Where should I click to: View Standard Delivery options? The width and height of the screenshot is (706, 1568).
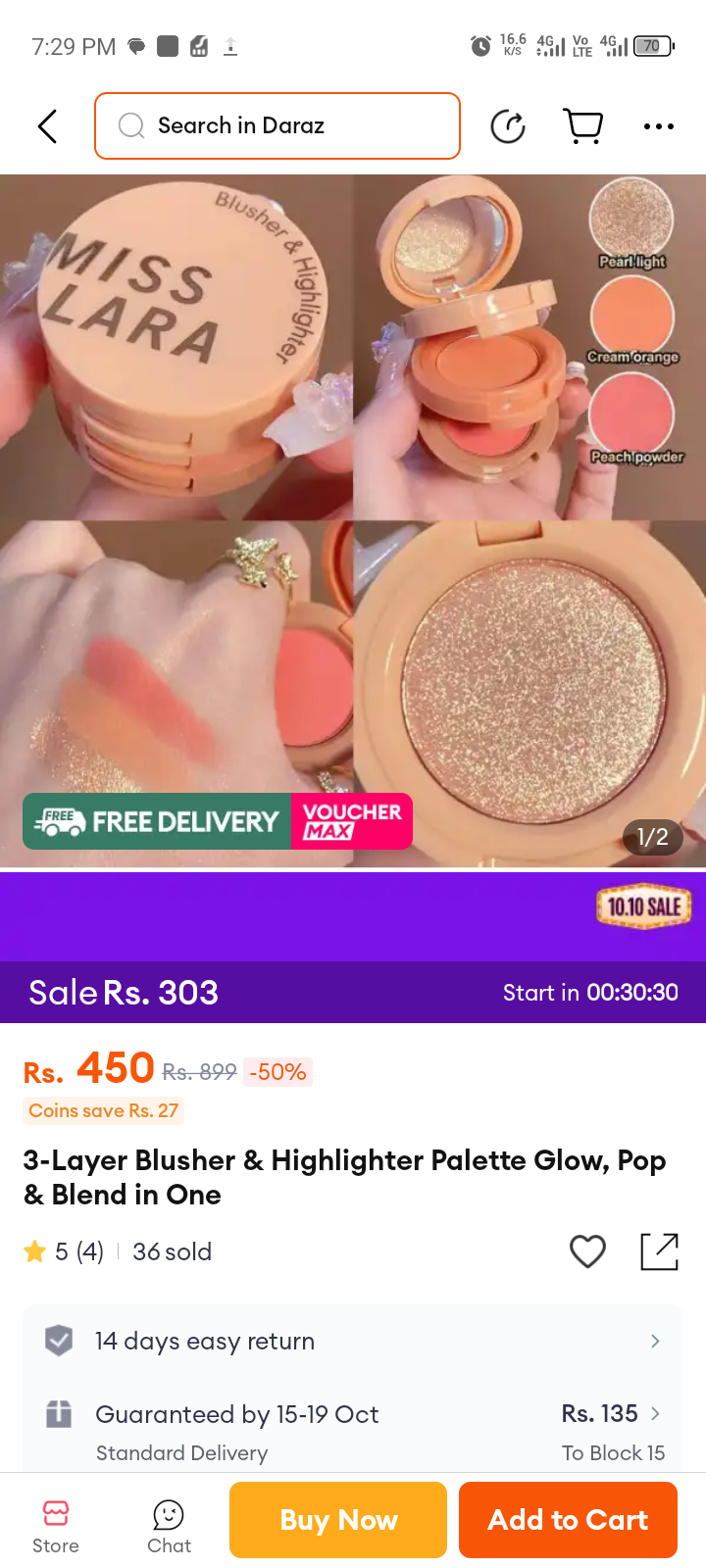(x=353, y=1431)
